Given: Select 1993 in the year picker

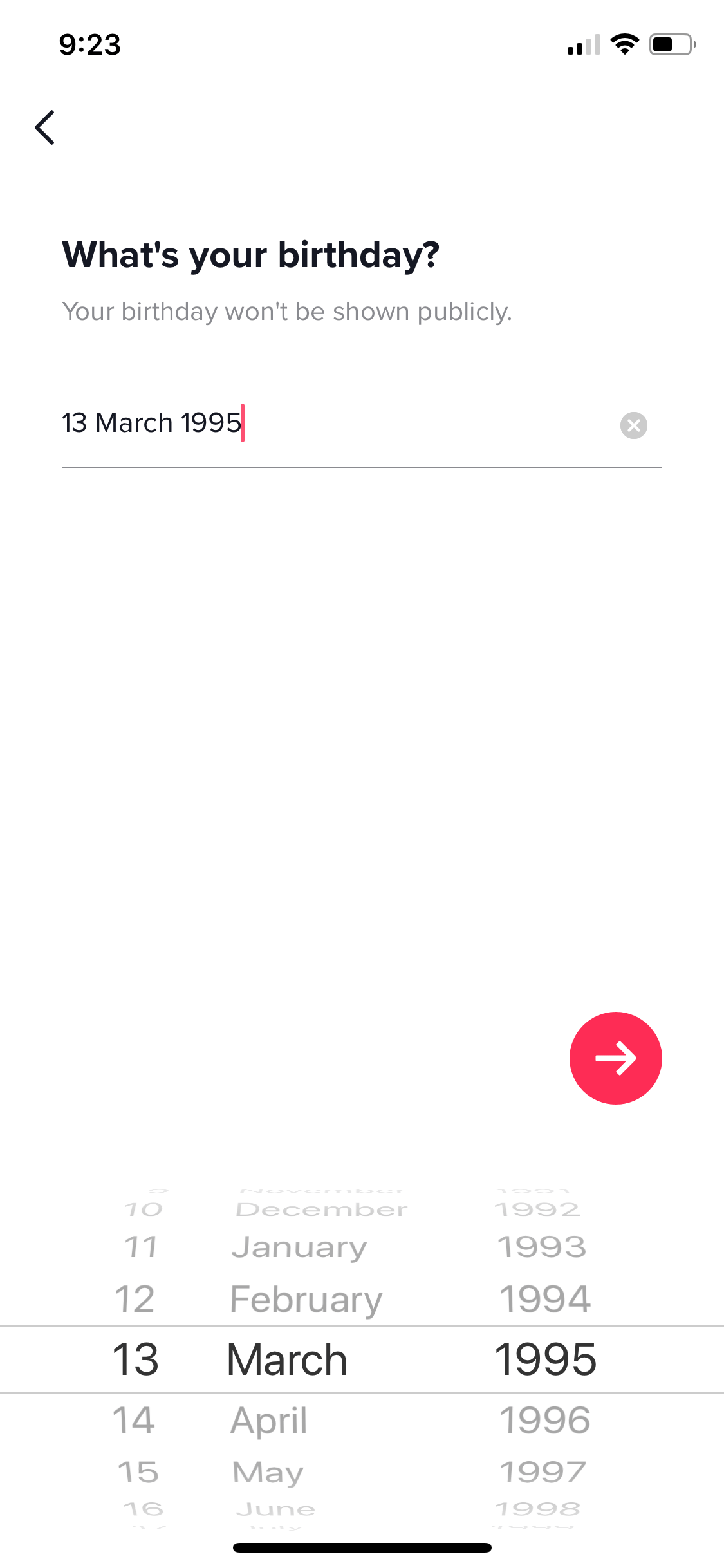Looking at the screenshot, I should pos(542,1247).
